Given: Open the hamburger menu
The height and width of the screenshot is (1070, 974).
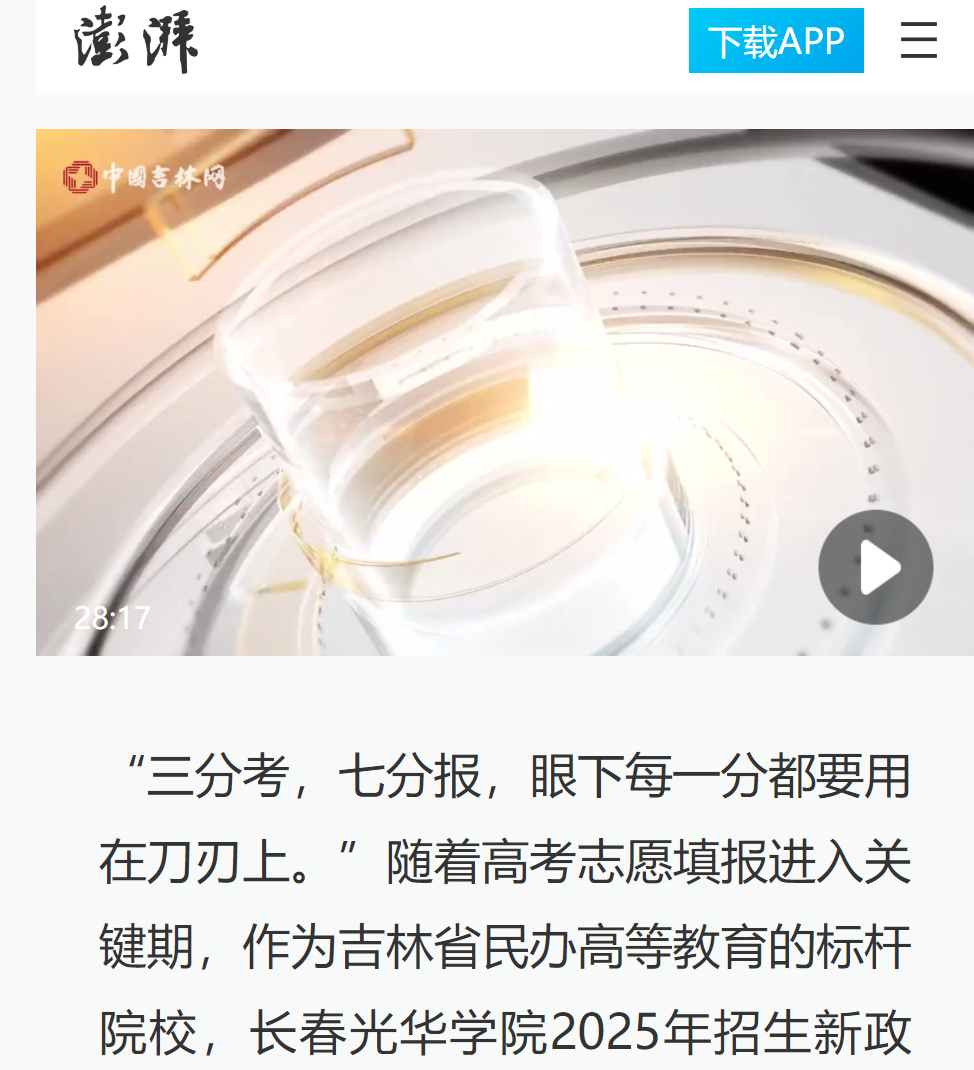Looking at the screenshot, I should (918, 41).
